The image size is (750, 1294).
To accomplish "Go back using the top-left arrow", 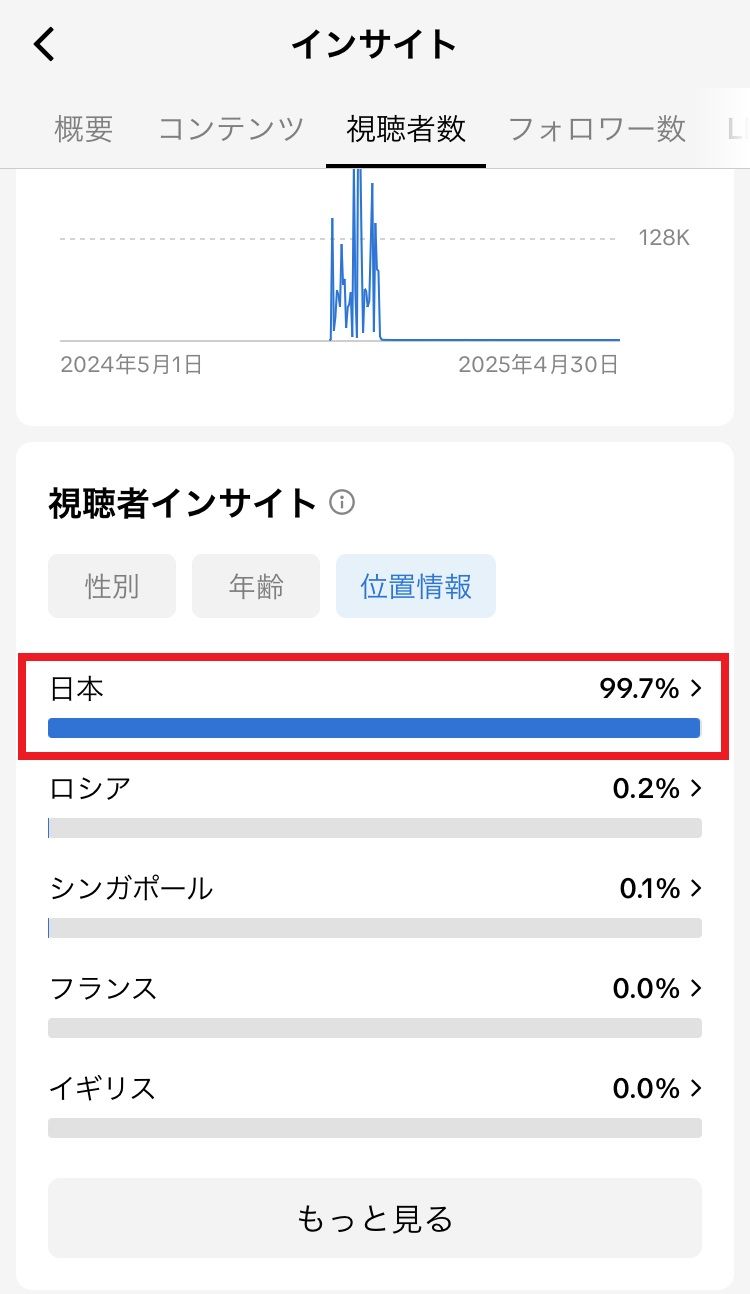I will pos(45,45).
